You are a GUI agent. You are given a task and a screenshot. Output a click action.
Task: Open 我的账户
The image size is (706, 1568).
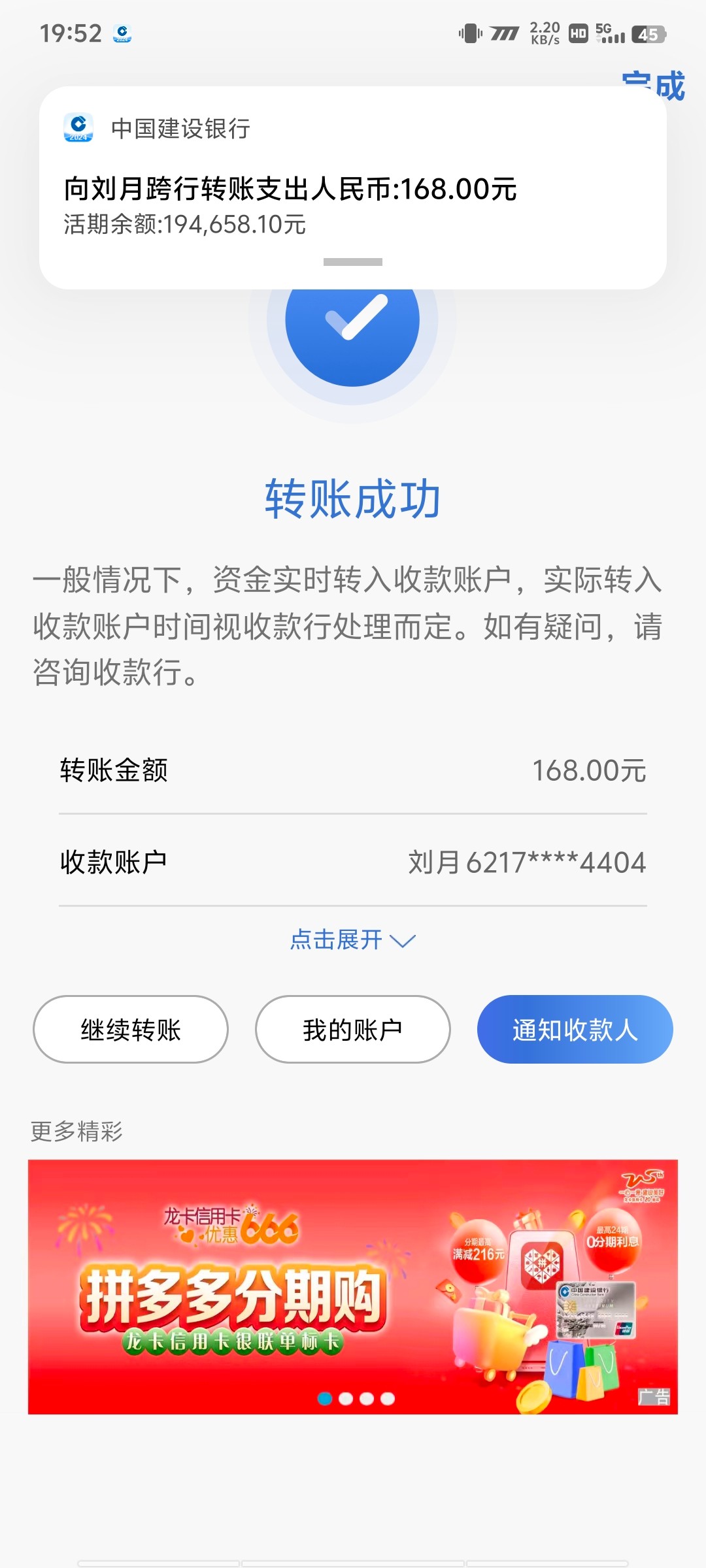pos(353,1030)
